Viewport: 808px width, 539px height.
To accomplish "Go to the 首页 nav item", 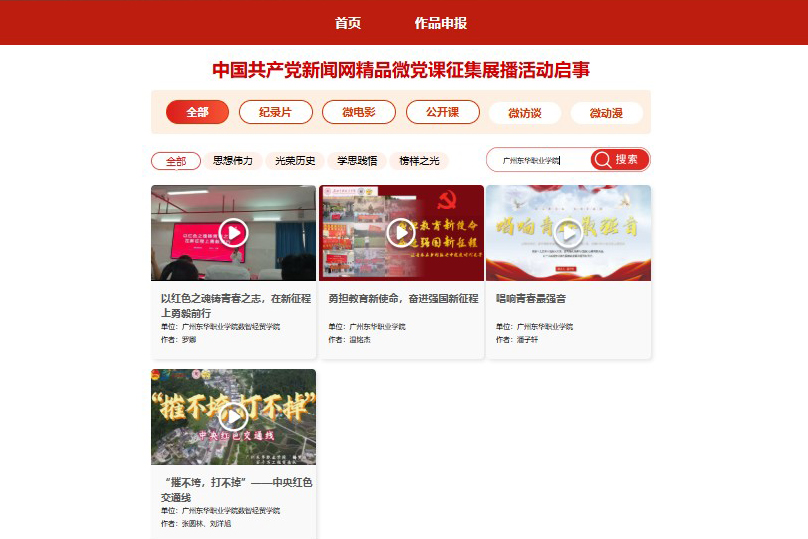I will (x=348, y=23).
